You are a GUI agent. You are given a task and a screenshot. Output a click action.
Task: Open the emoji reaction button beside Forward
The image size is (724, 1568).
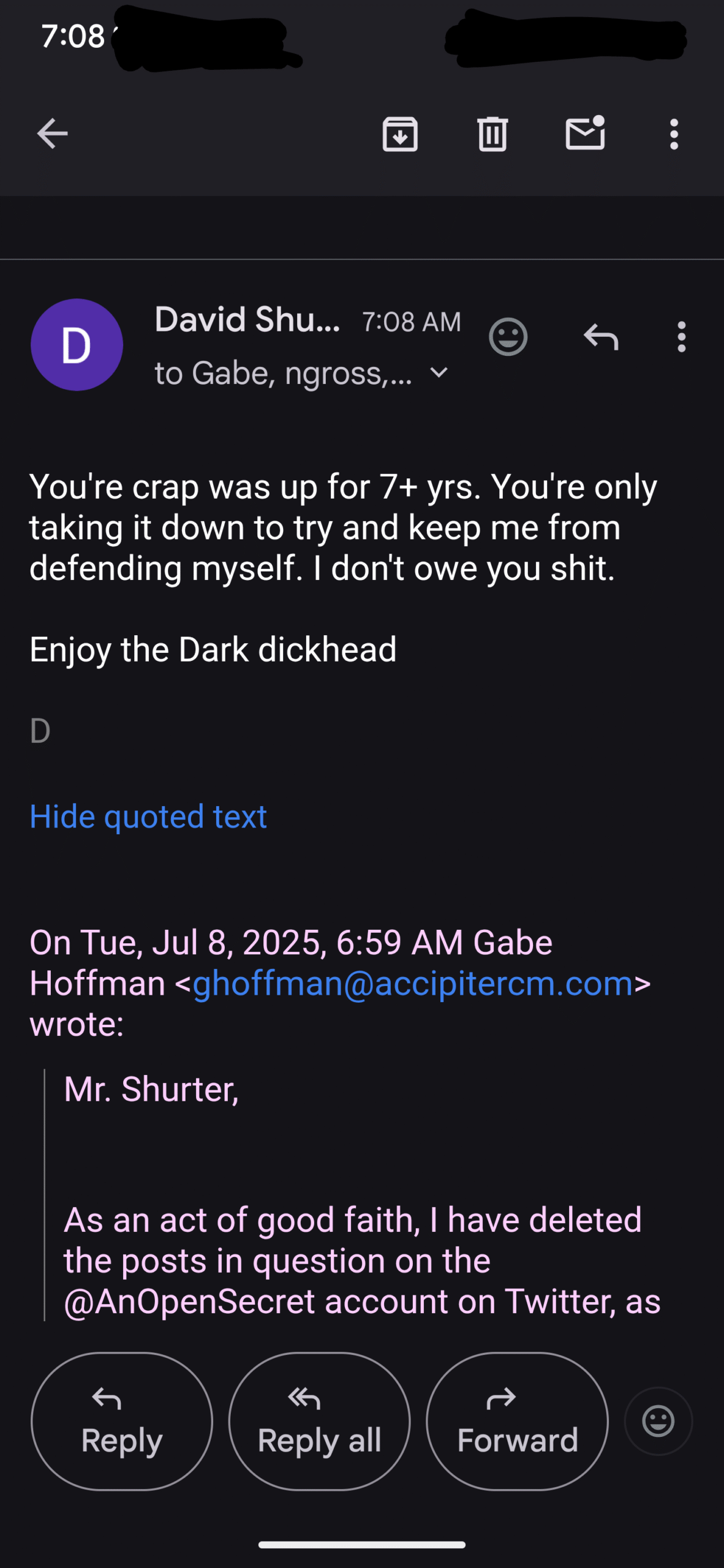coord(658,1421)
